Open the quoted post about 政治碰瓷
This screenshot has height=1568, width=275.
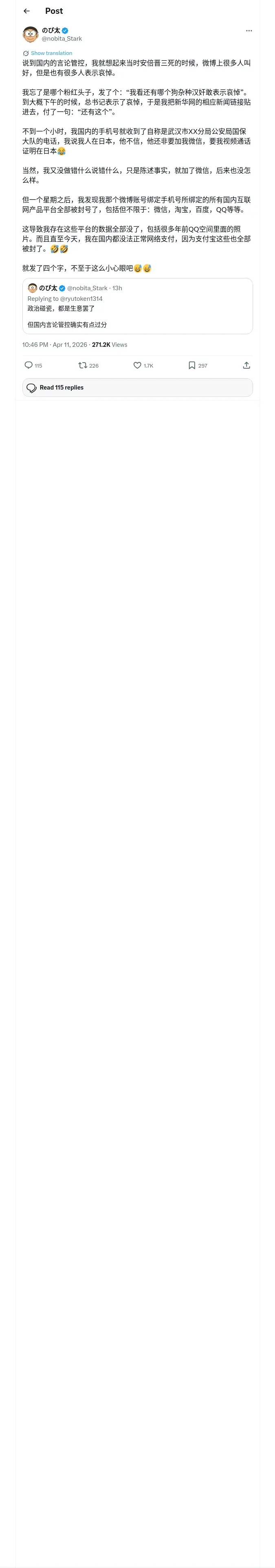[x=137, y=306]
